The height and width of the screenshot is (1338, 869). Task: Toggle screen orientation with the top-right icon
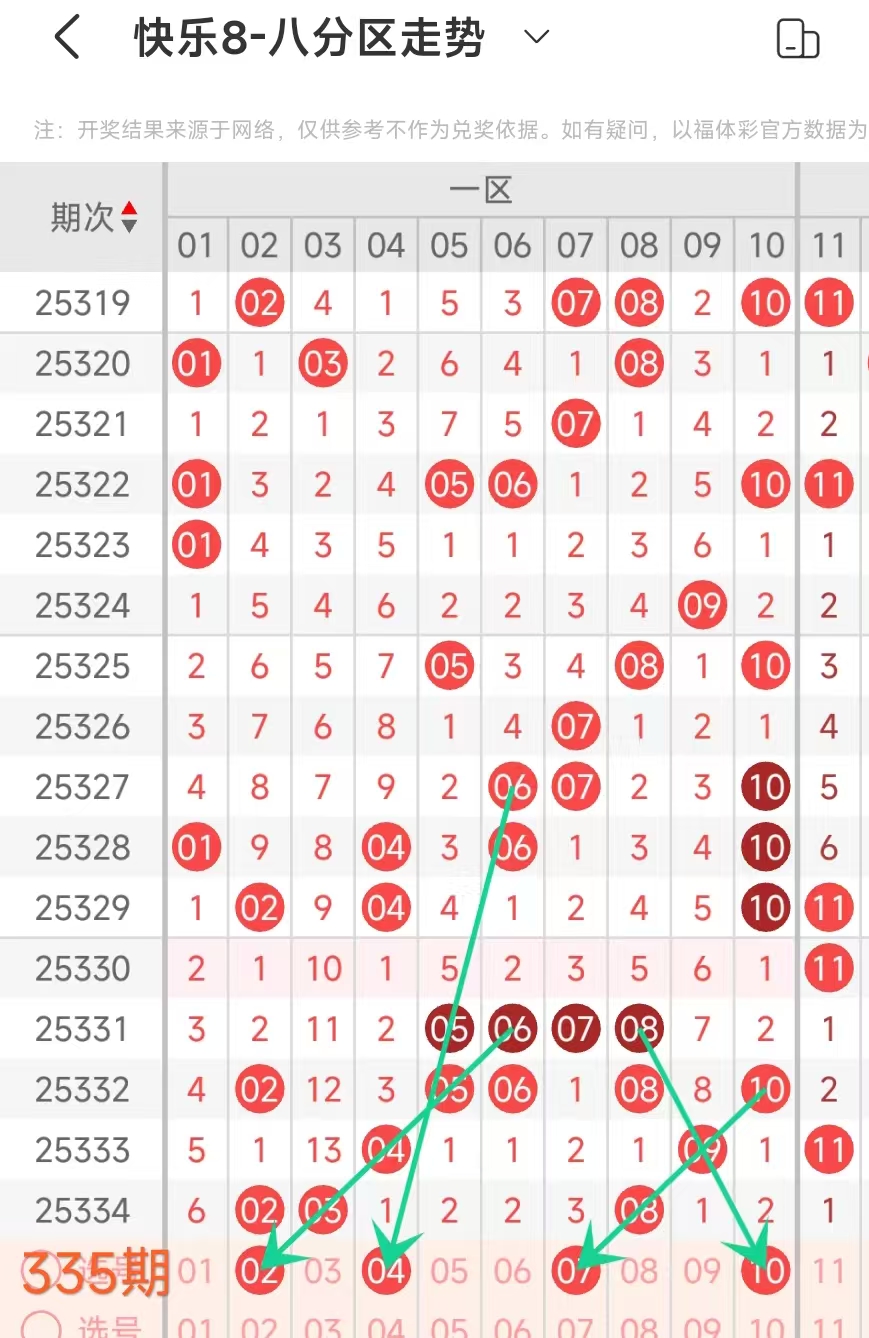pyautogui.click(x=797, y=39)
